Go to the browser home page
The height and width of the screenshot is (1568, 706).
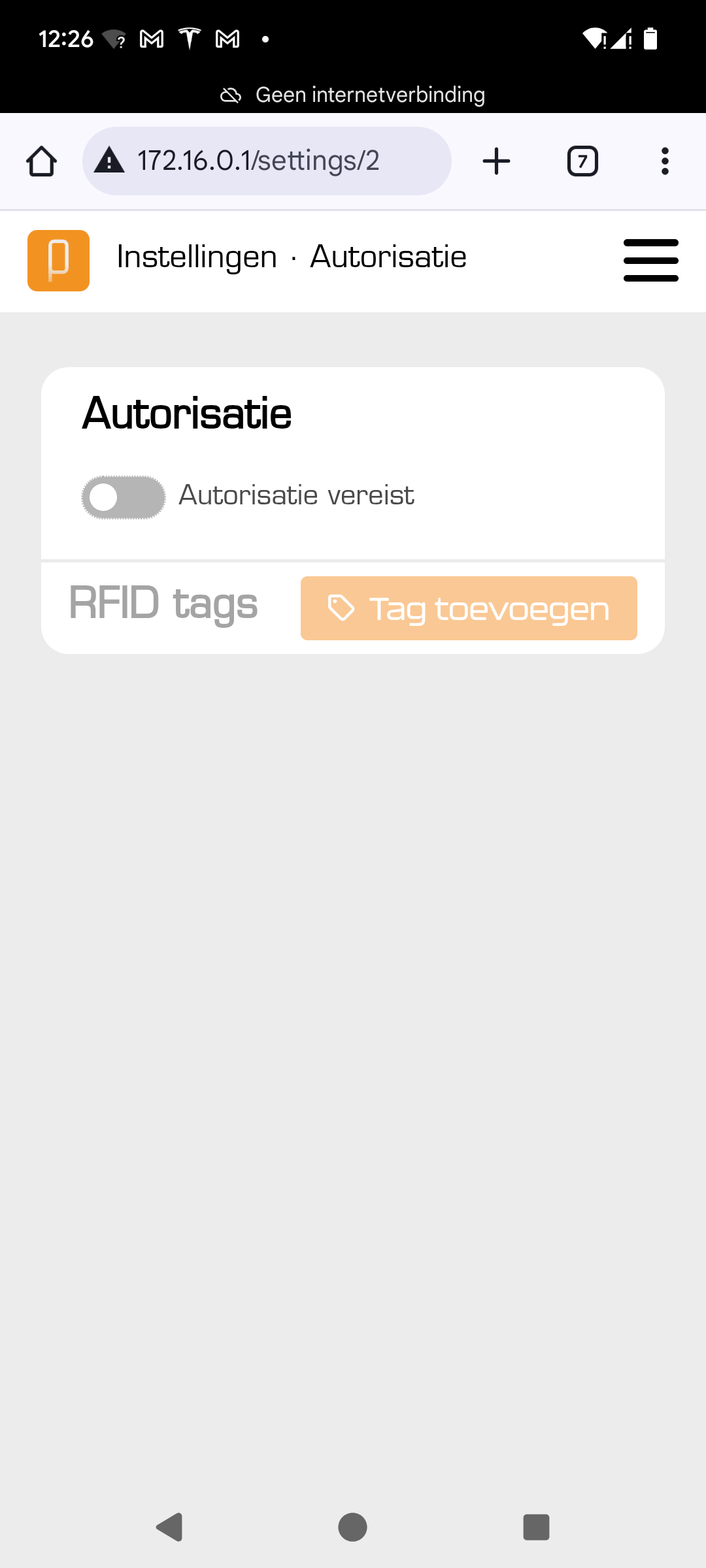pyautogui.click(x=41, y=161)
